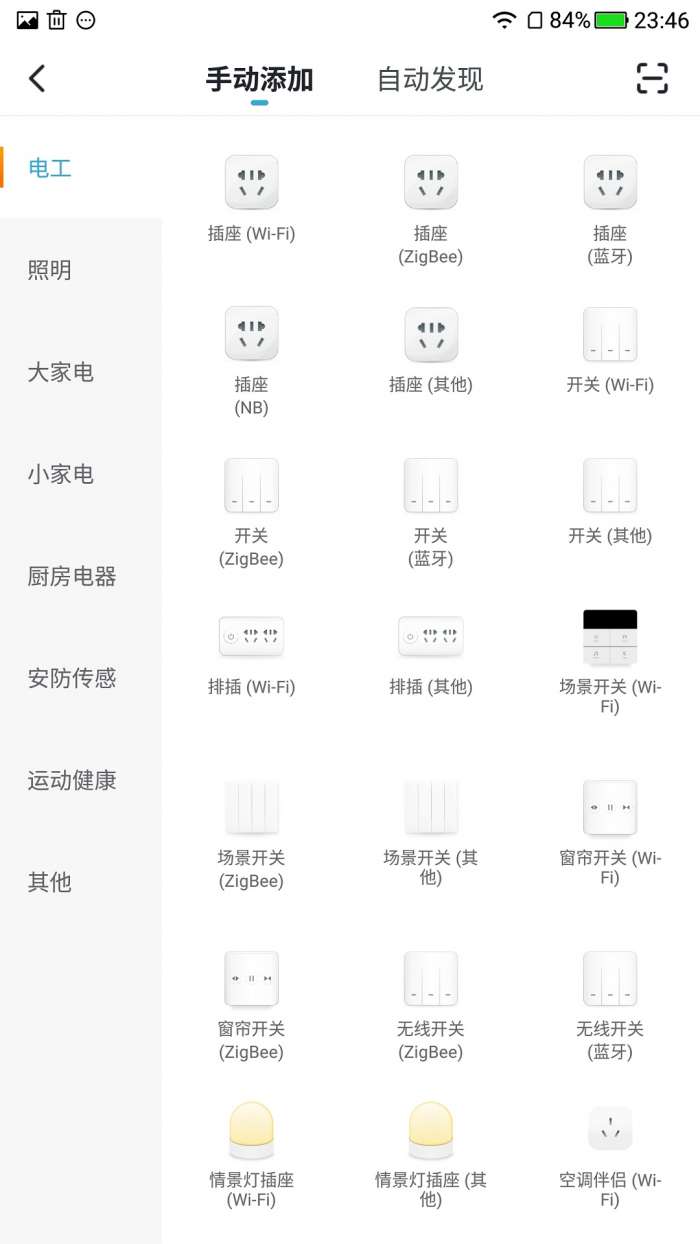This screenshot has height=1244, width=700.
Task: Switch to the 自动发现 tab
Action: (x=430, y=80)
